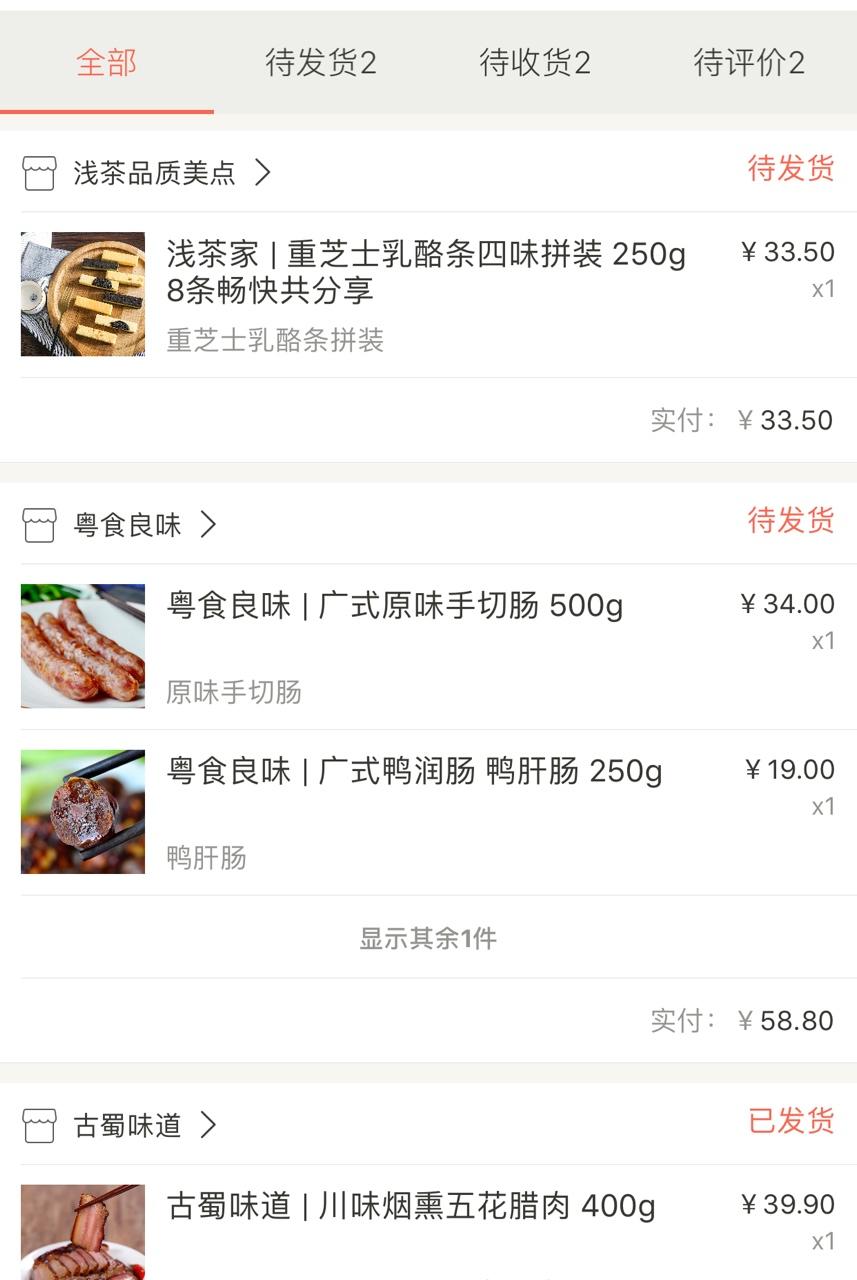Go to the 粤食良味 shop
857x1280 pixels.
coord(128,525)
